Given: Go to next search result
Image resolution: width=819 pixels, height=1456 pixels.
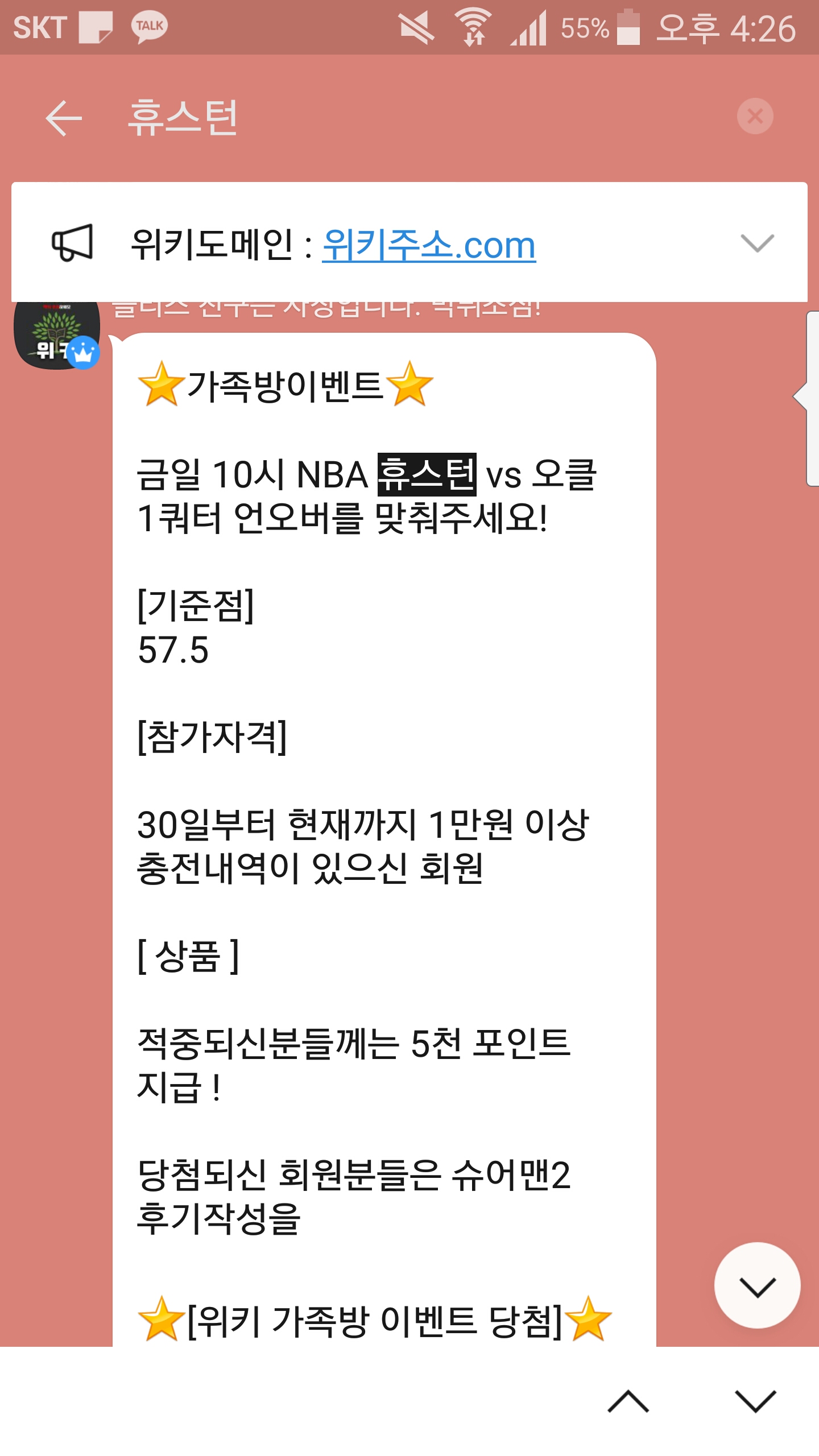Looking at the screenshot, I should [755, 1401].
